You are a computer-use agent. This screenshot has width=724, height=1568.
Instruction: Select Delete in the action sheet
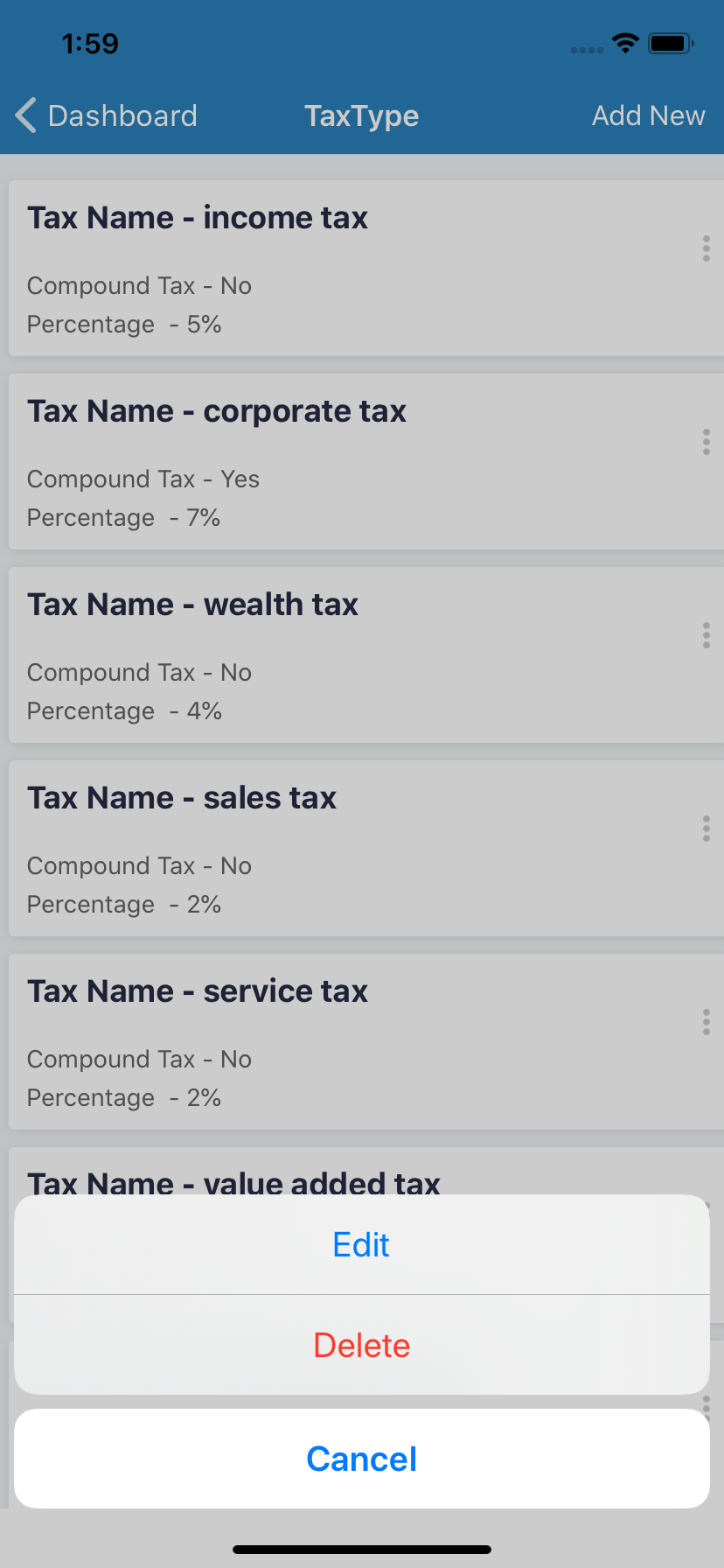(361, 1345)
